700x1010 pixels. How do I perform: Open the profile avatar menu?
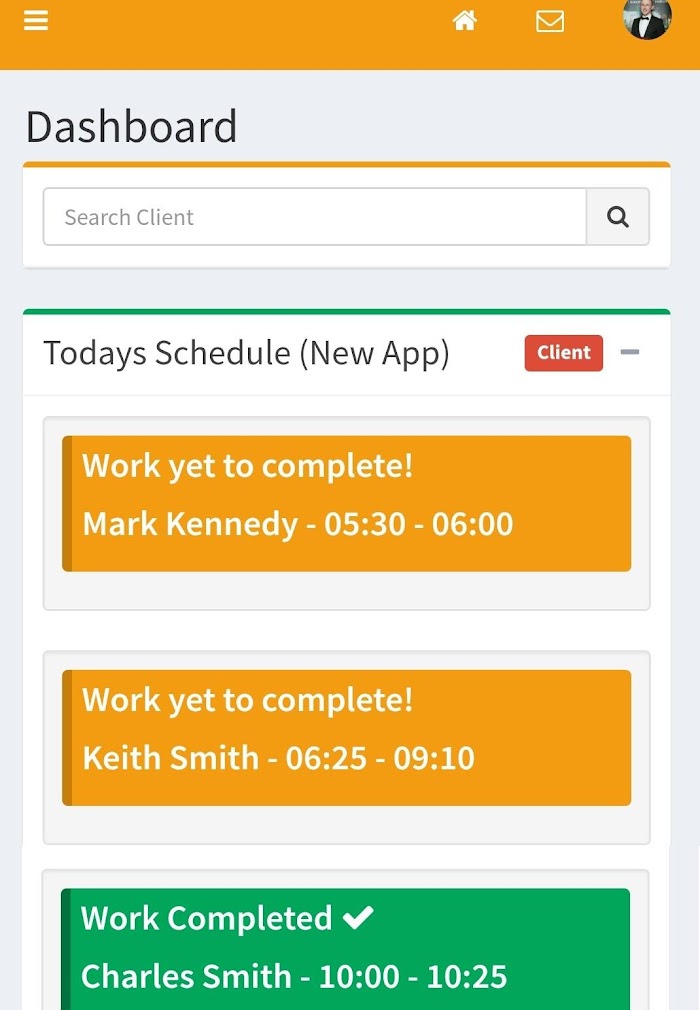(x=646, y=19)
